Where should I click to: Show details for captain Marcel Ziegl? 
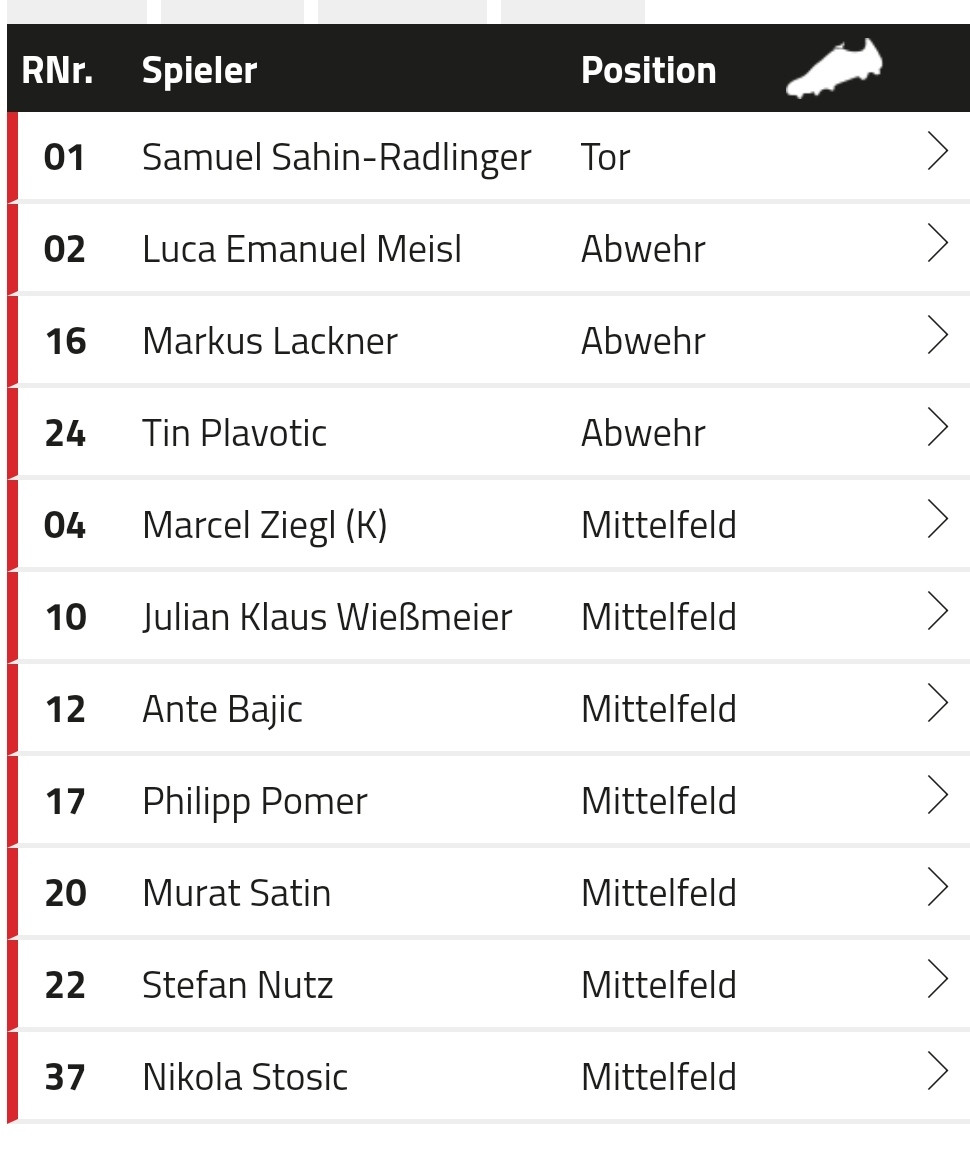click(265, 525)
